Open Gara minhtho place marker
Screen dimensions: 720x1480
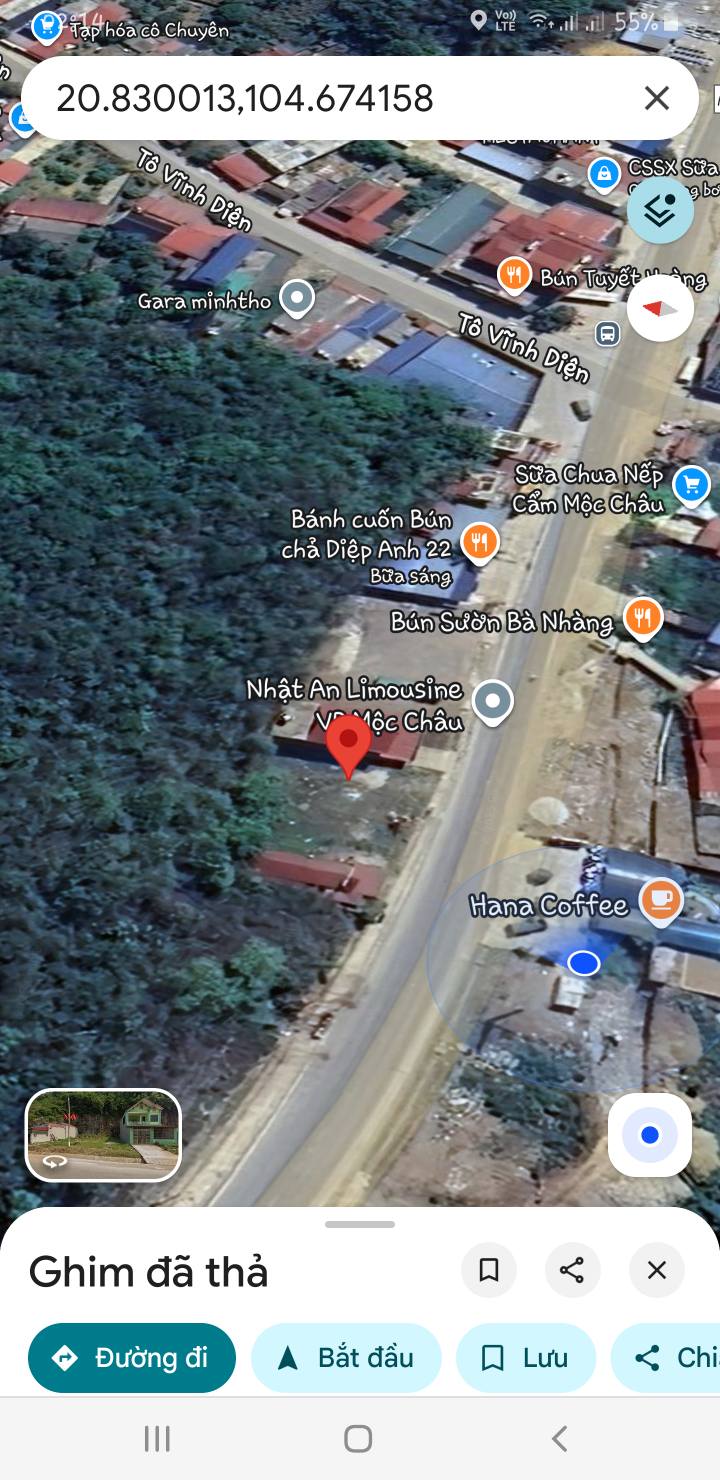(x=296, y=298)
